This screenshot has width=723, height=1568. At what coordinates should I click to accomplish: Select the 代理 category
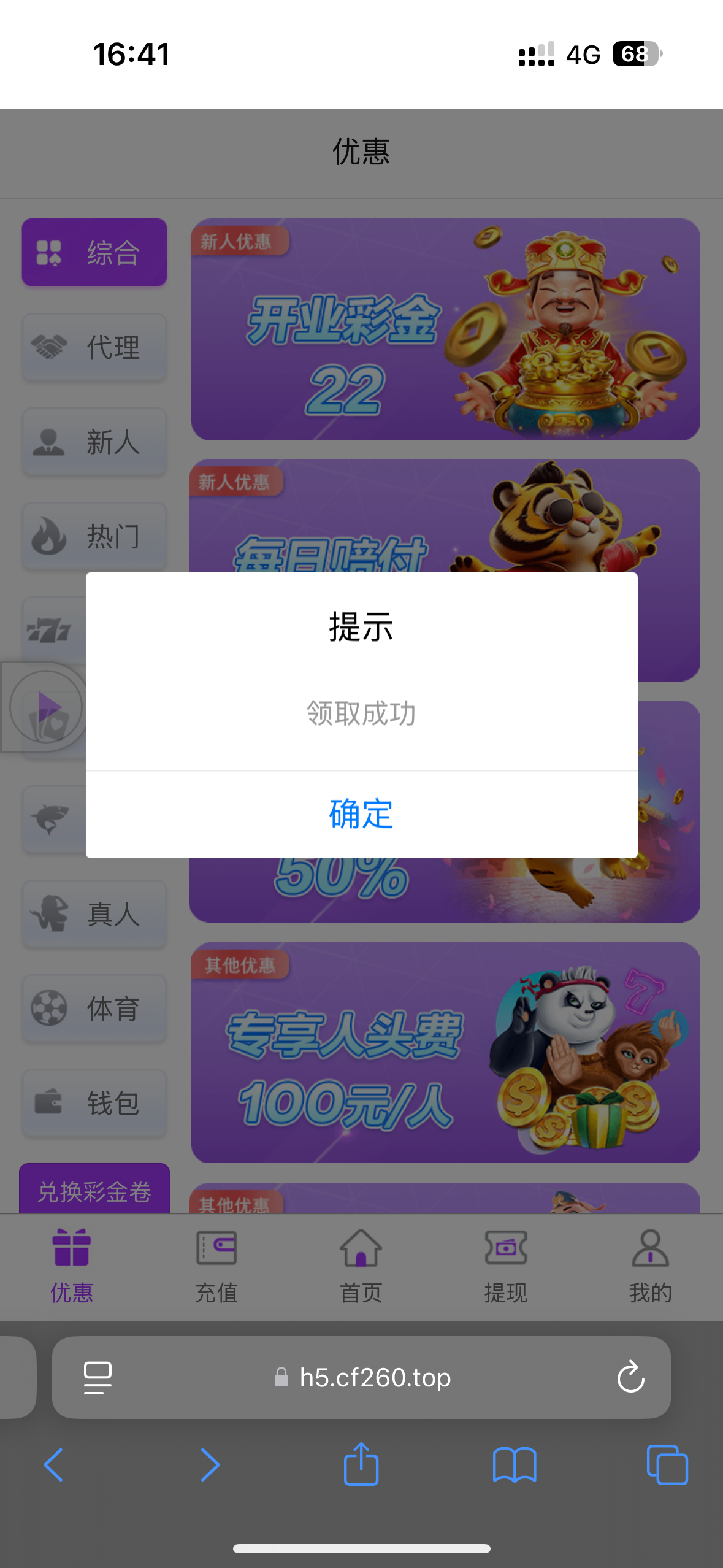coord(94,347)
